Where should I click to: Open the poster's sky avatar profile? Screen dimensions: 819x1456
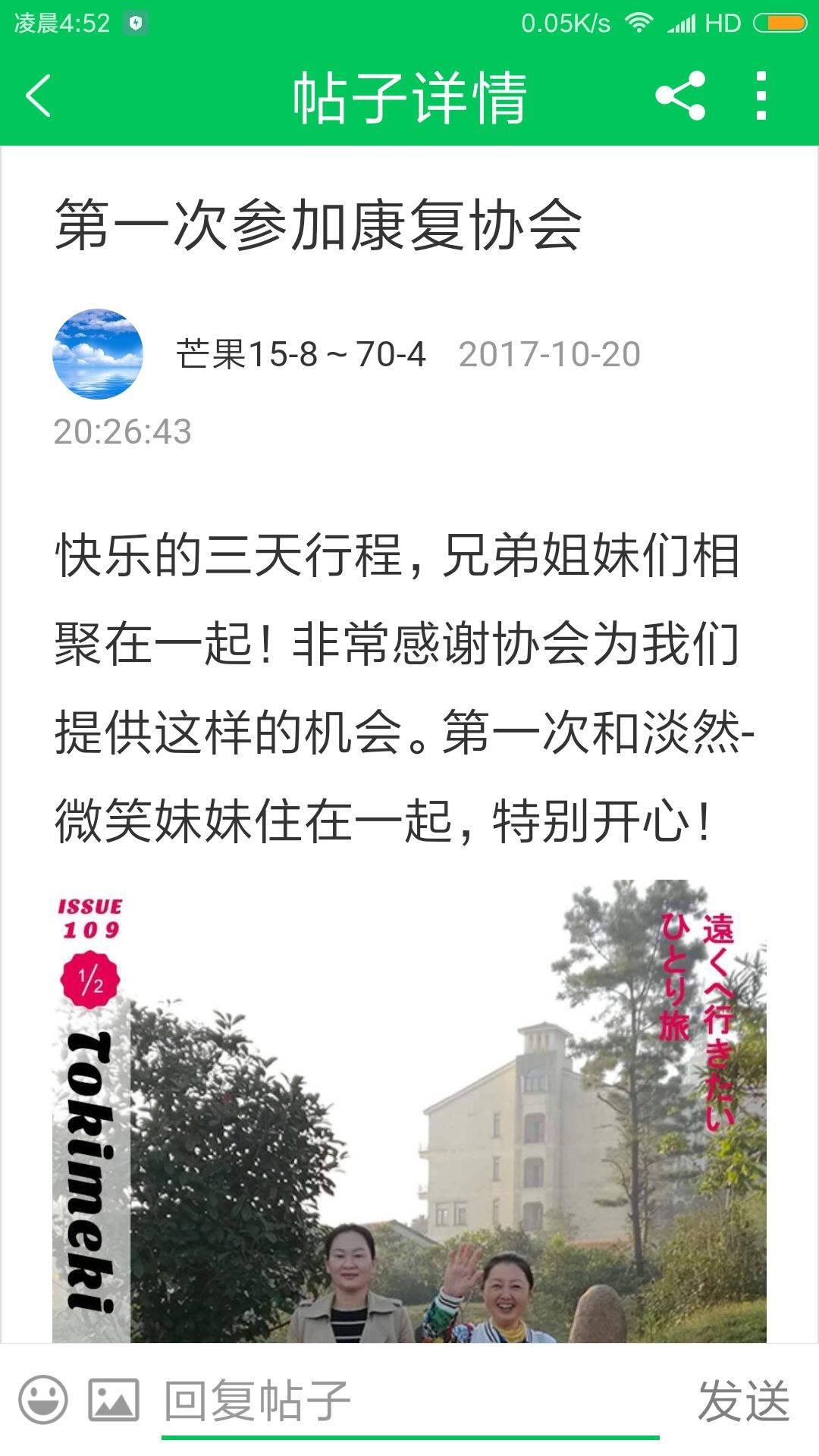pyautogui.click(x=97, y=354)
